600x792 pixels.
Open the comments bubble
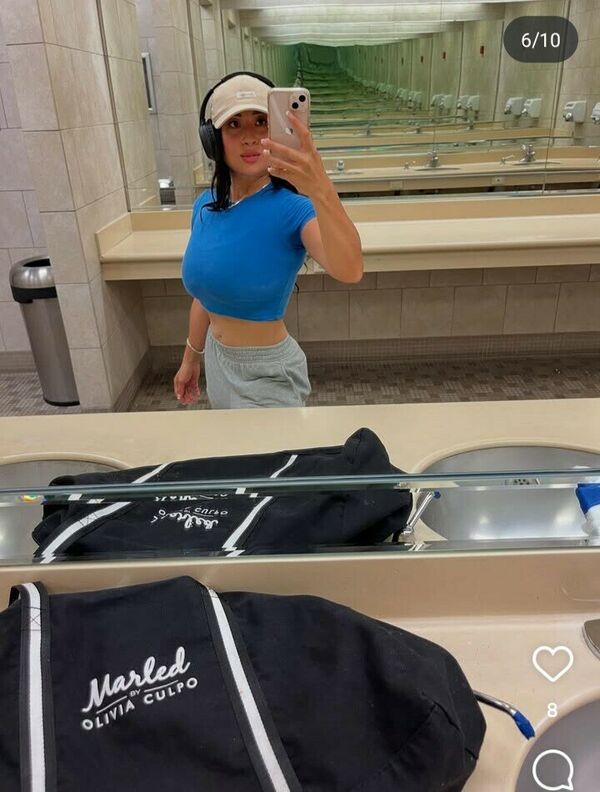coord(552,768)
